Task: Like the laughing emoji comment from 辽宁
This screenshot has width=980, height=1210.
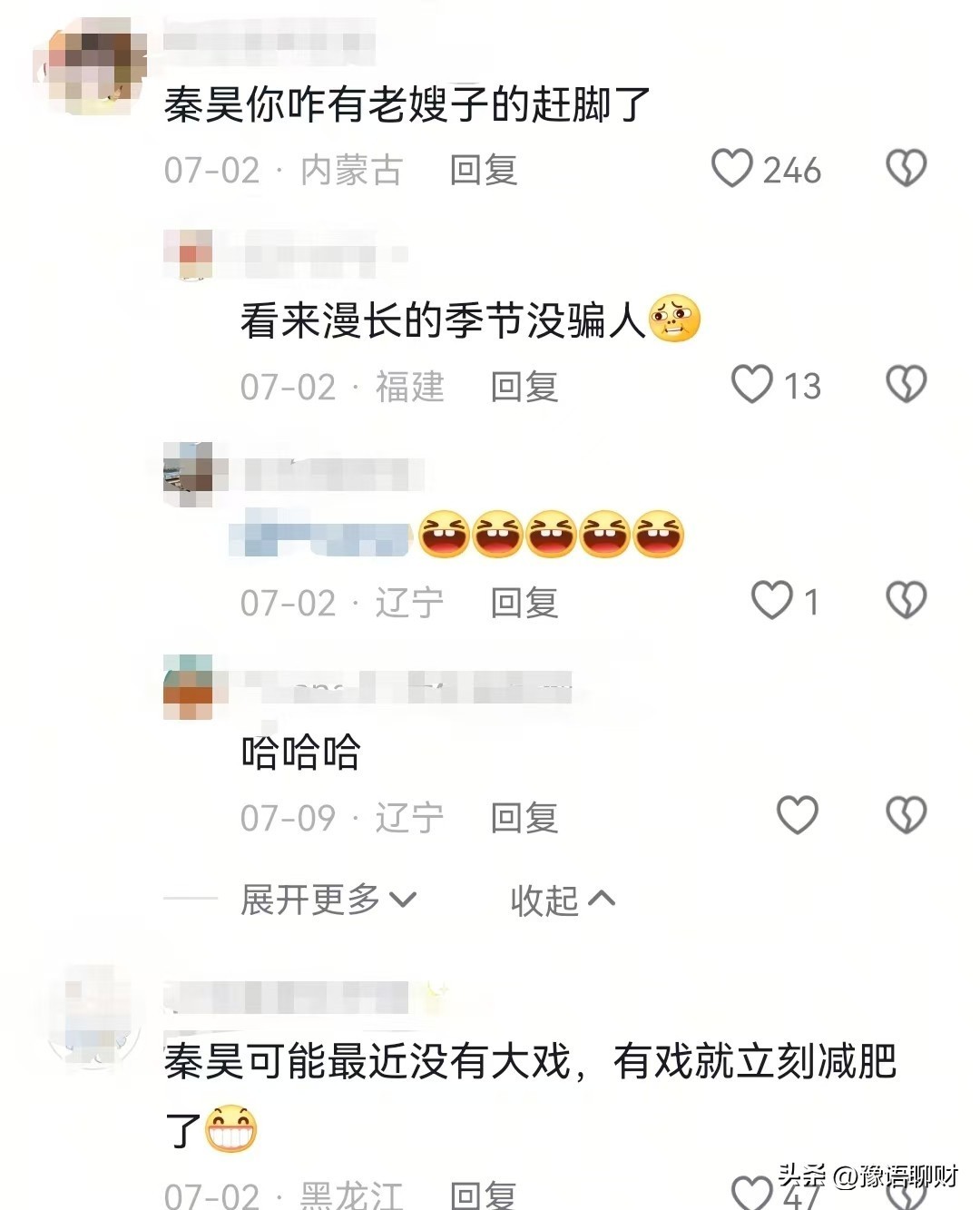Action: tap(772, 601)
